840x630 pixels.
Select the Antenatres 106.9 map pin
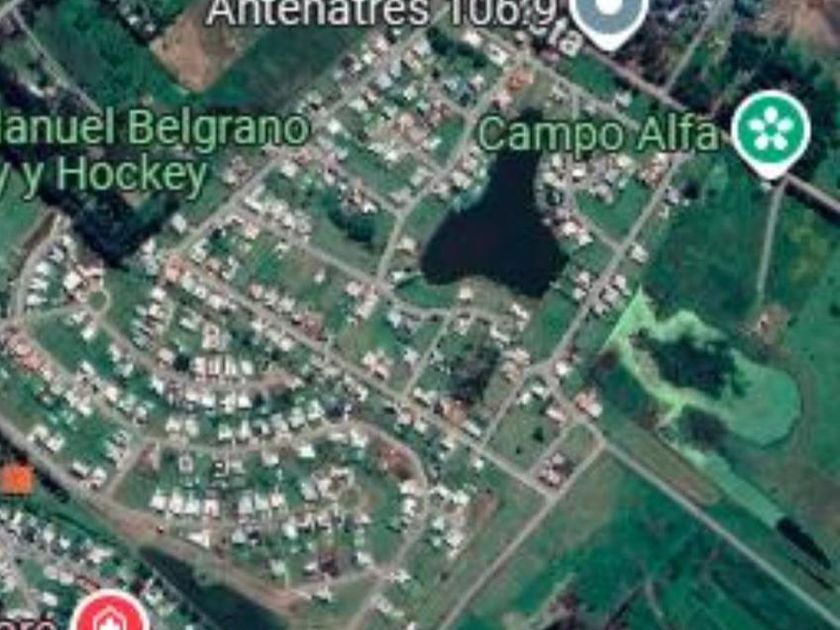click(x=608, y=14)
